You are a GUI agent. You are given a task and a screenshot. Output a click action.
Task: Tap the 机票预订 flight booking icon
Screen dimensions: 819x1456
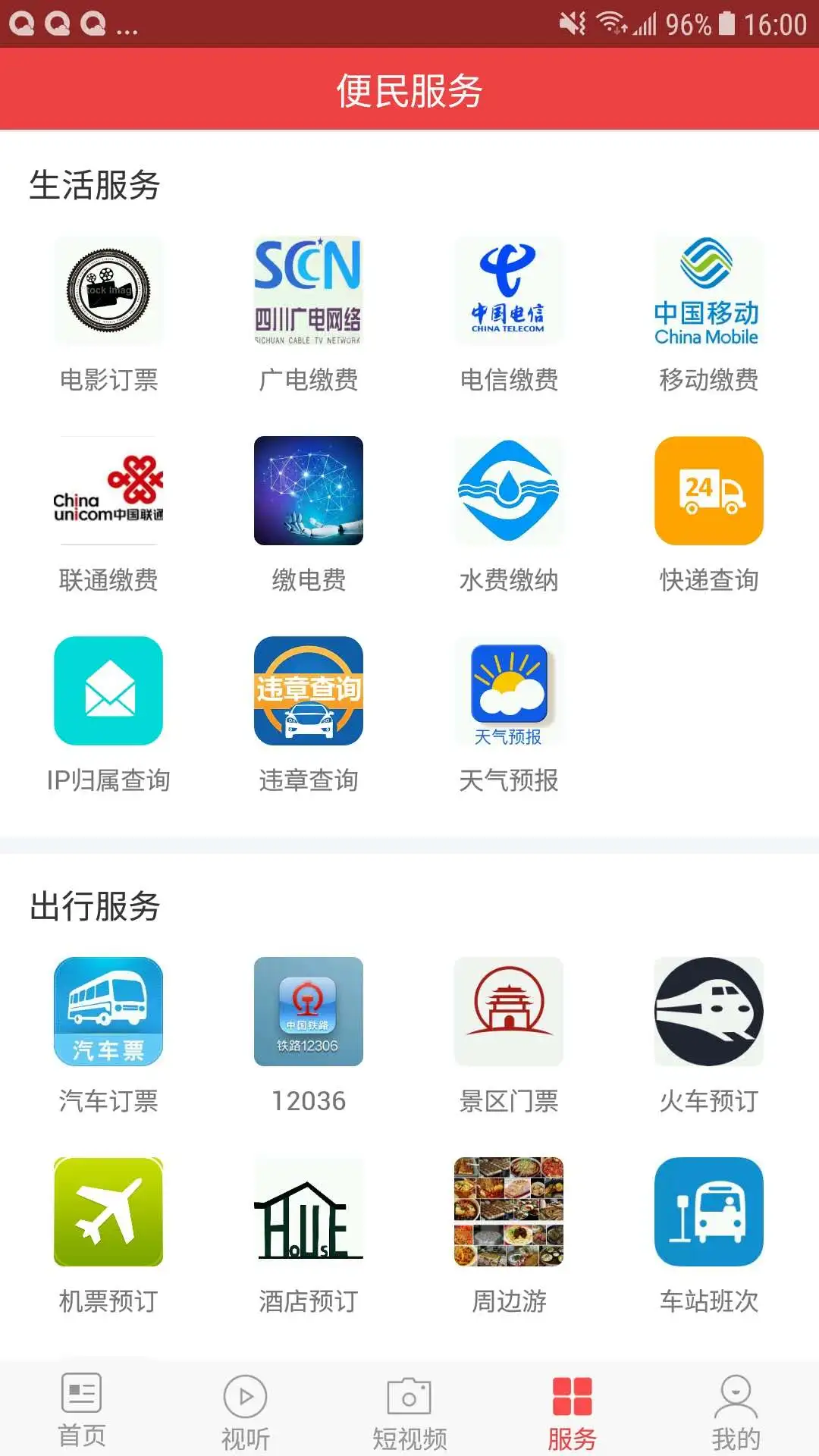click(108, 1213)
